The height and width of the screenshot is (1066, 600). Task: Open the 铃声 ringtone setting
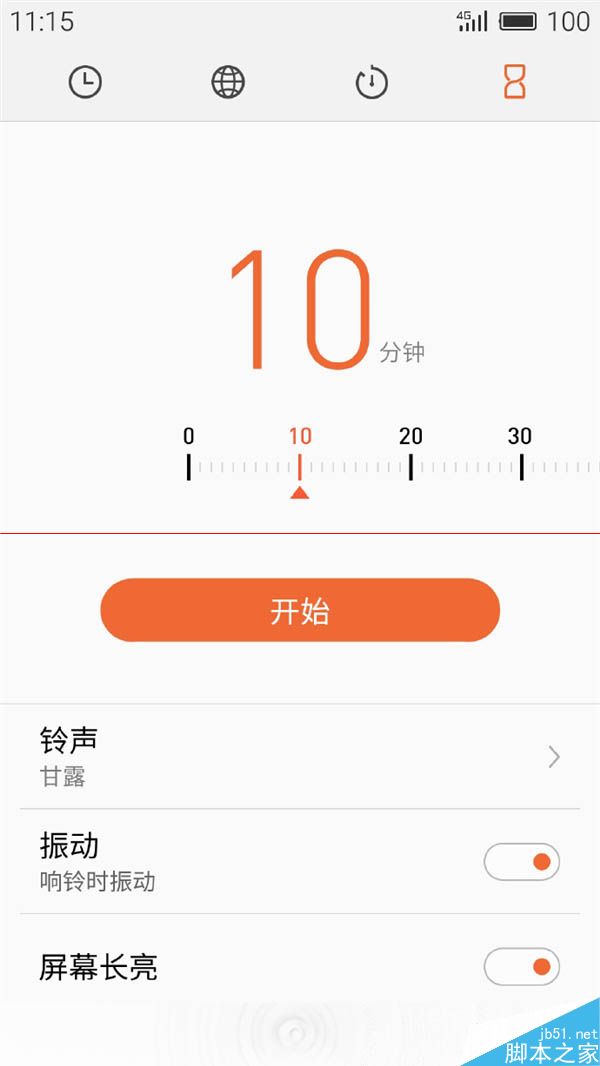coord(300,756)
